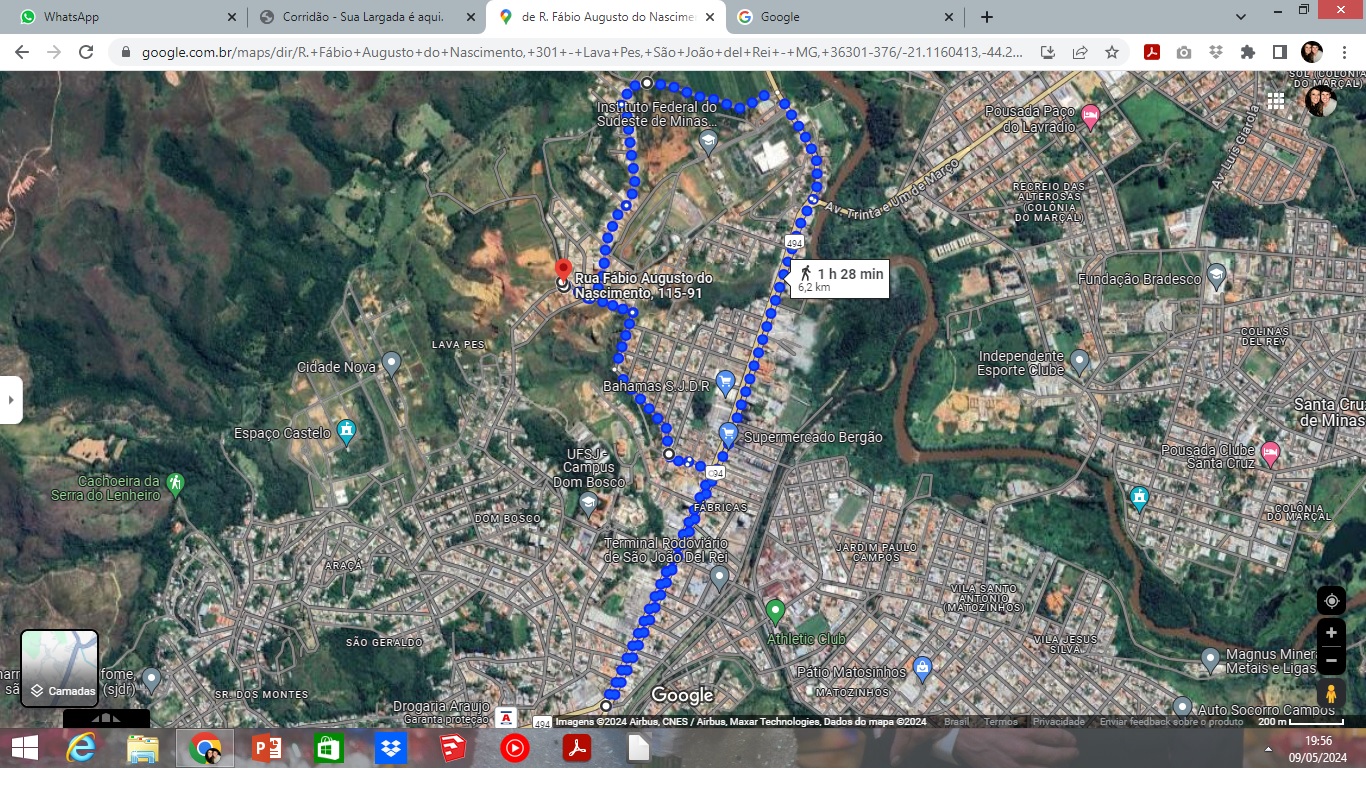Open the Windows Start menu
Image resolution: width=1366 pixels, height=800 pixels.
[x=25, y=748]
